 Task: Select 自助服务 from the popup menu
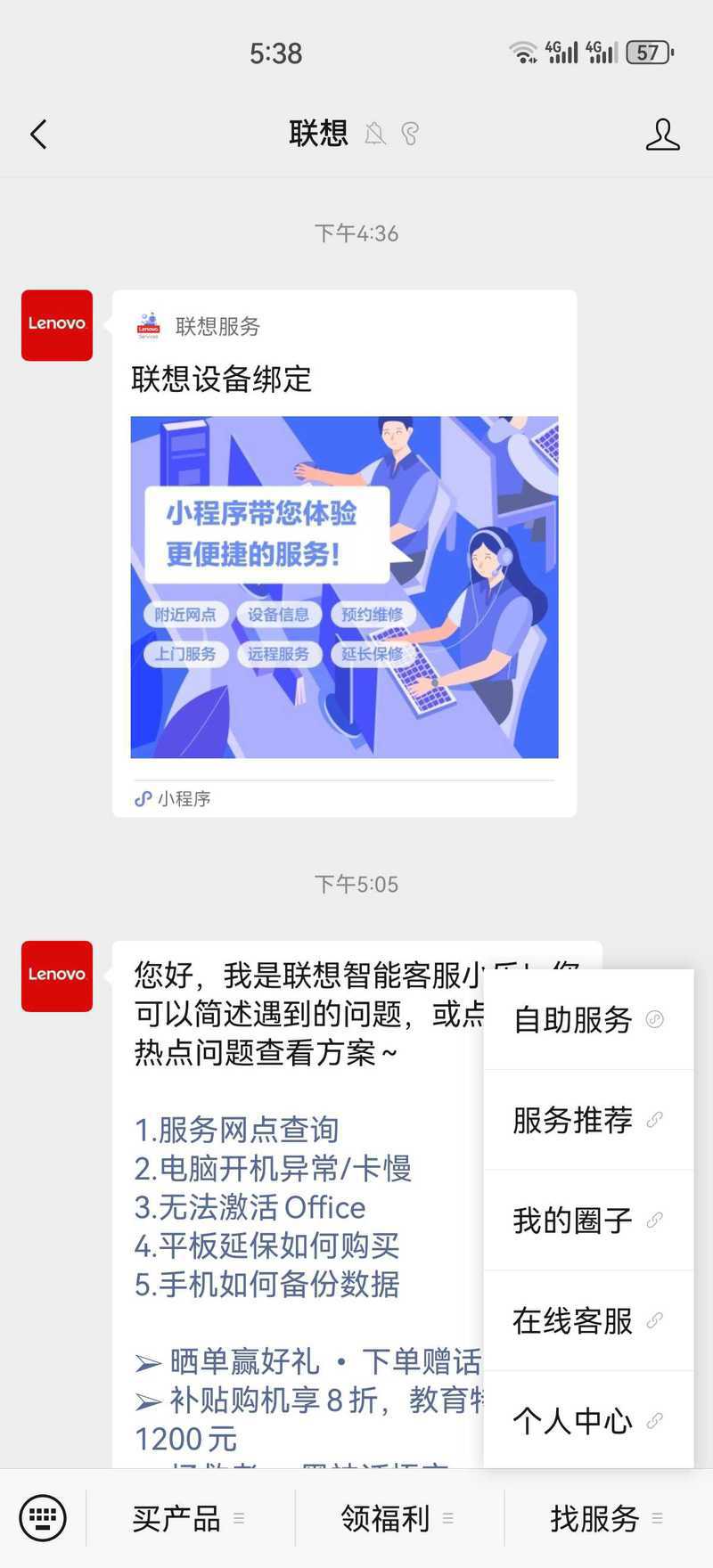(588, 1019)
